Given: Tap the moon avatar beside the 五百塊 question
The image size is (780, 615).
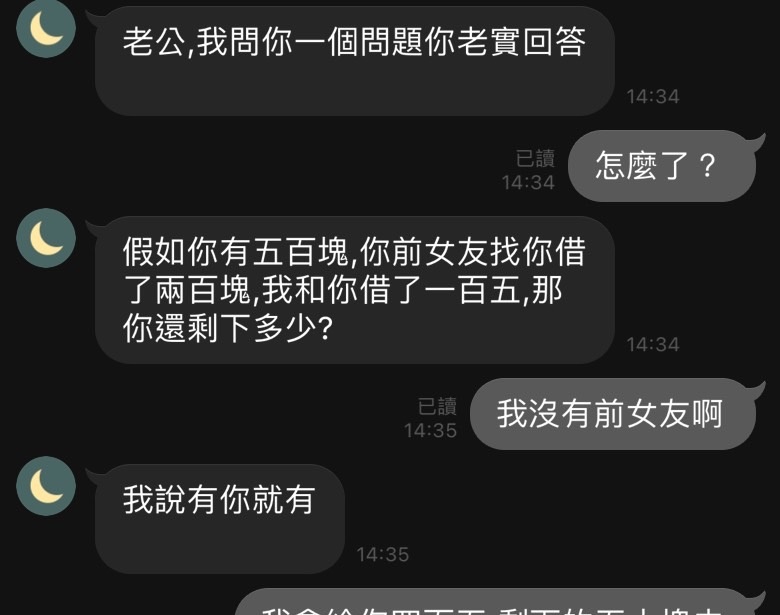Looking at the screenshot, I should 46,238.
